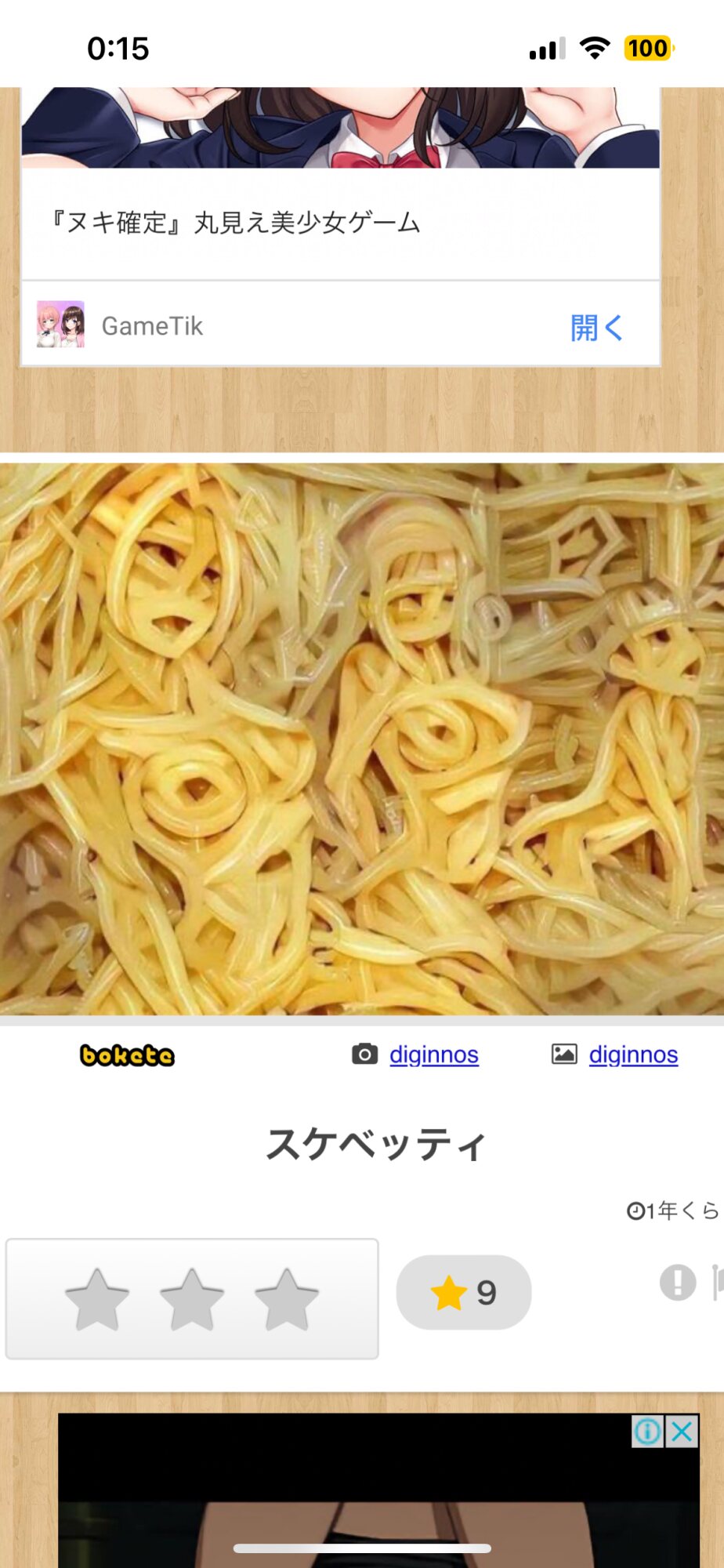Open the noodle picture post
Image resolution: width=724 pixels, height=1568 pixels.
point(362,739)
